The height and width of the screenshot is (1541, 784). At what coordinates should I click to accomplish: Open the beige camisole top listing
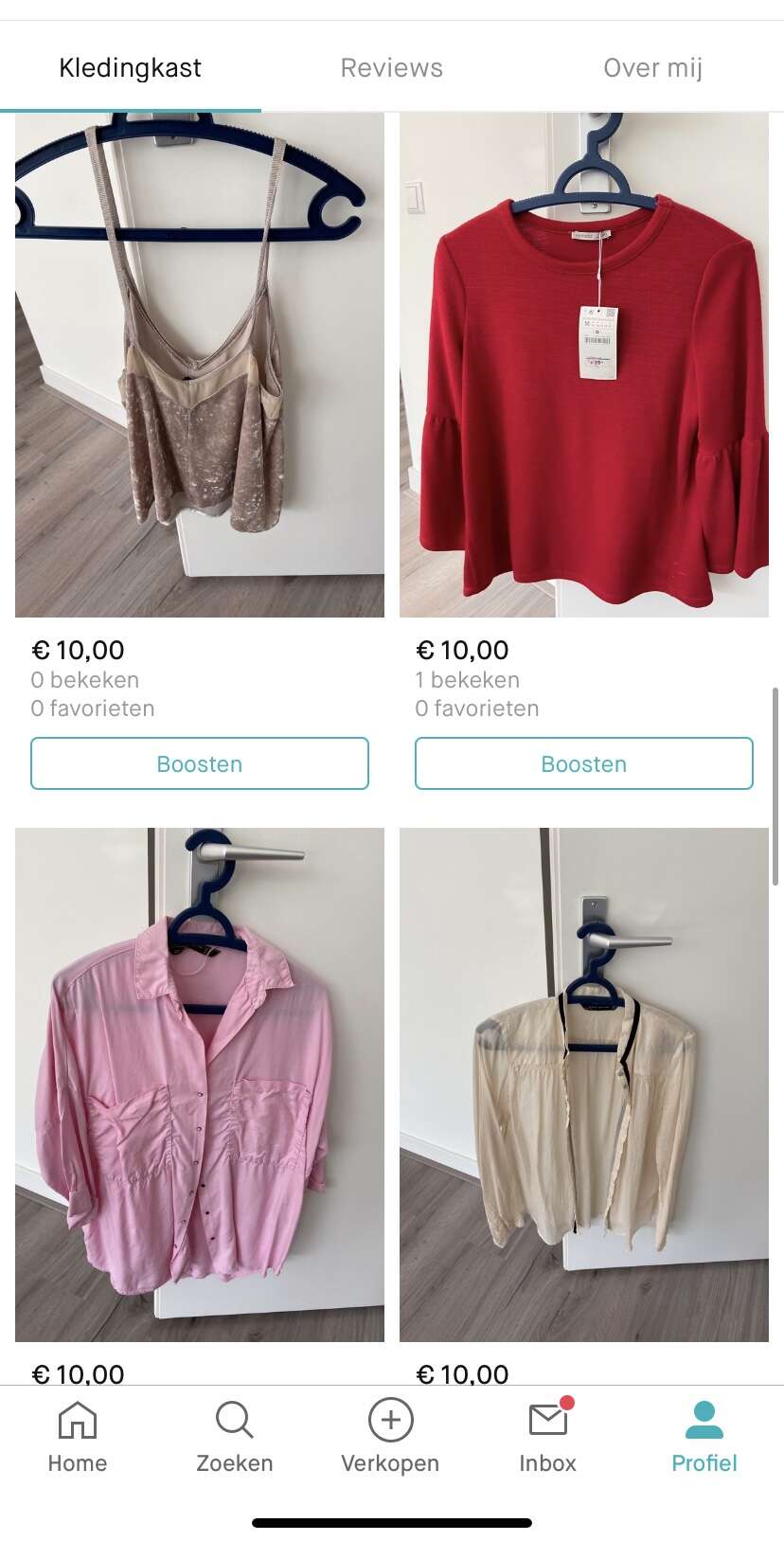(x=200, y=365)
